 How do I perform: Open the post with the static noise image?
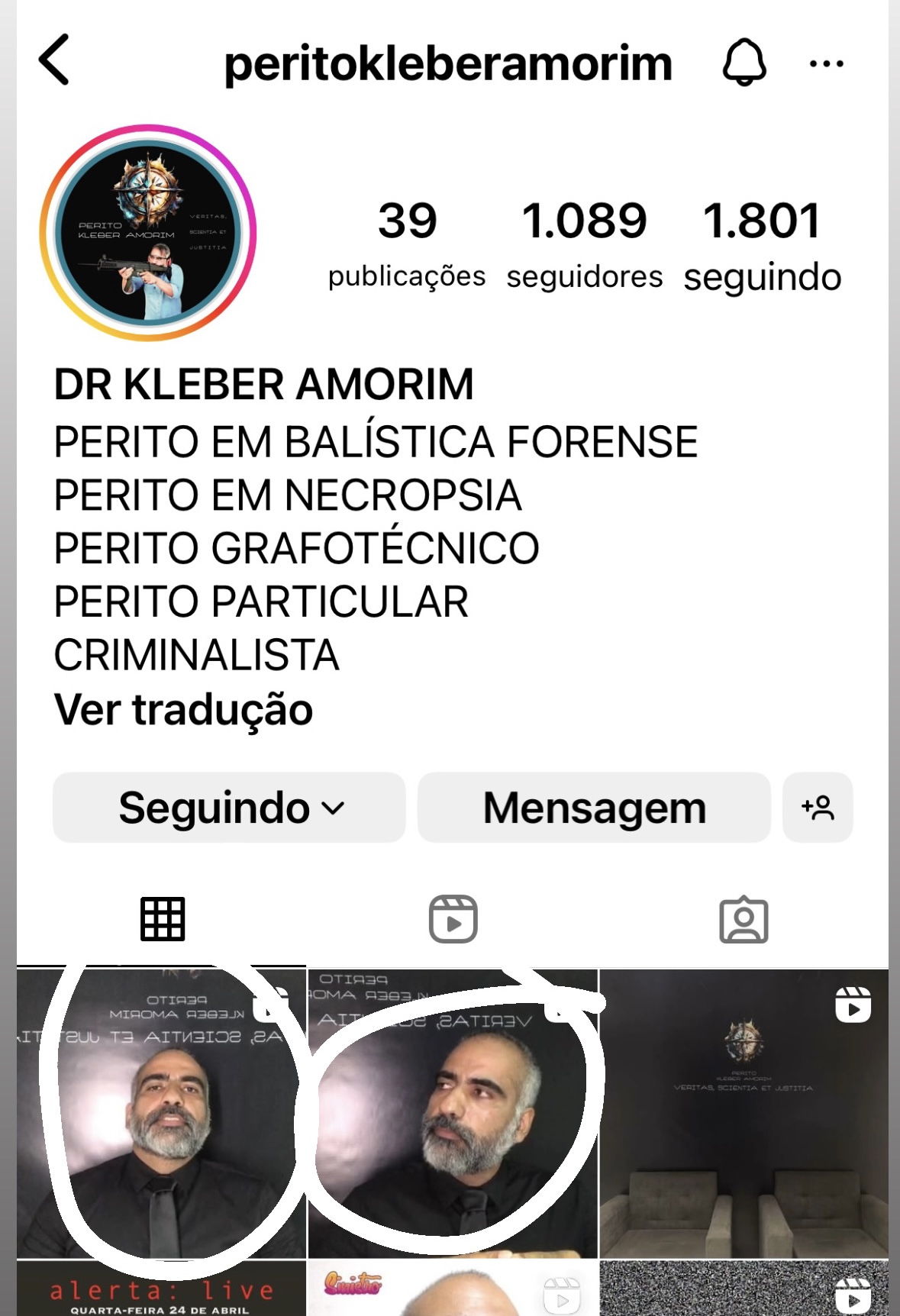pyautogui.click(x=744, y=1290)
